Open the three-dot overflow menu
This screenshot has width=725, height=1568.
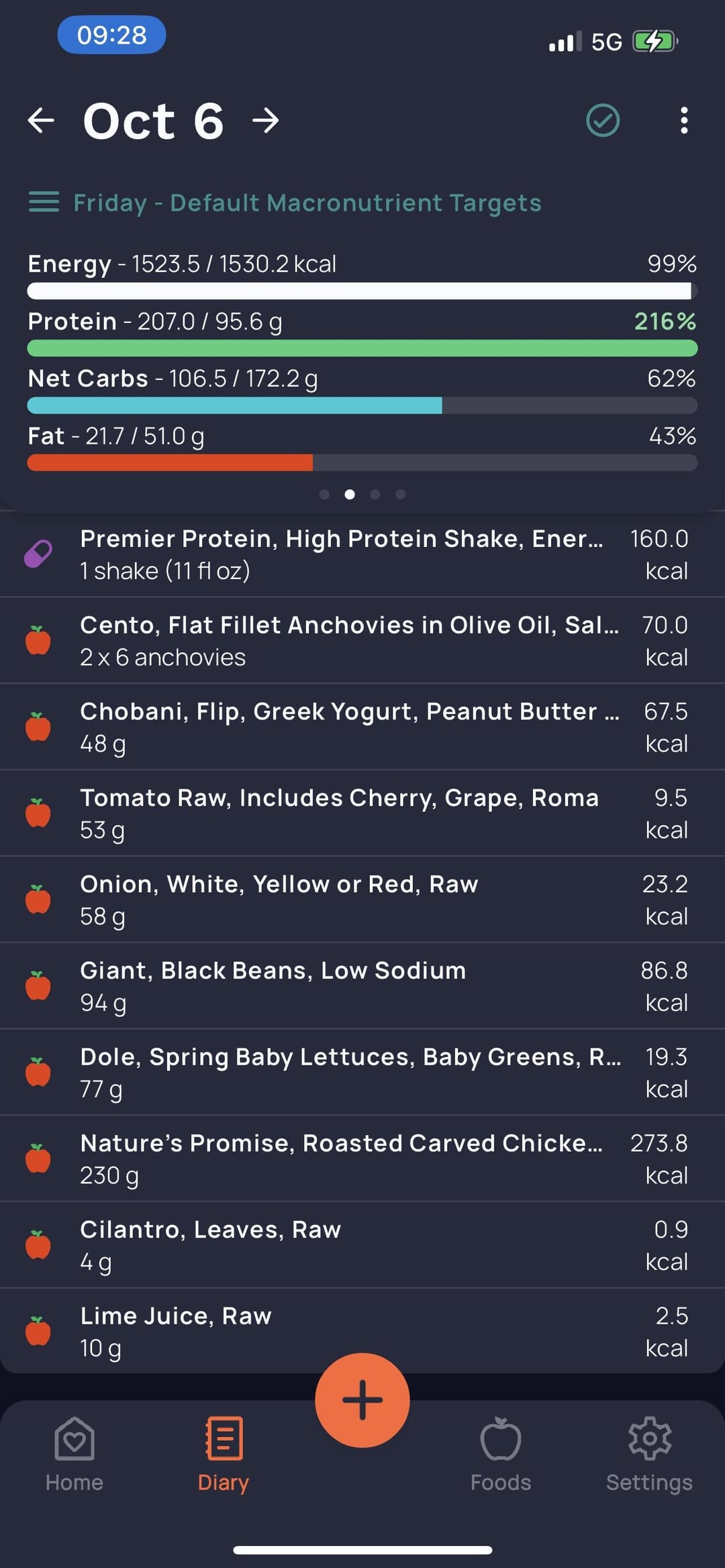(x=683, y=121)
